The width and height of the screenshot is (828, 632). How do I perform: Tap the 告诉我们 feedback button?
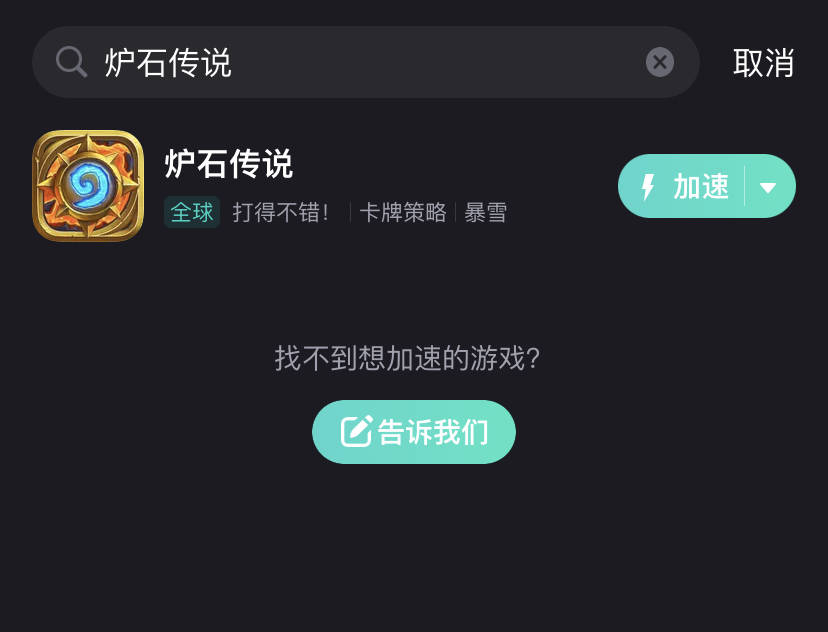pos(414,432)
